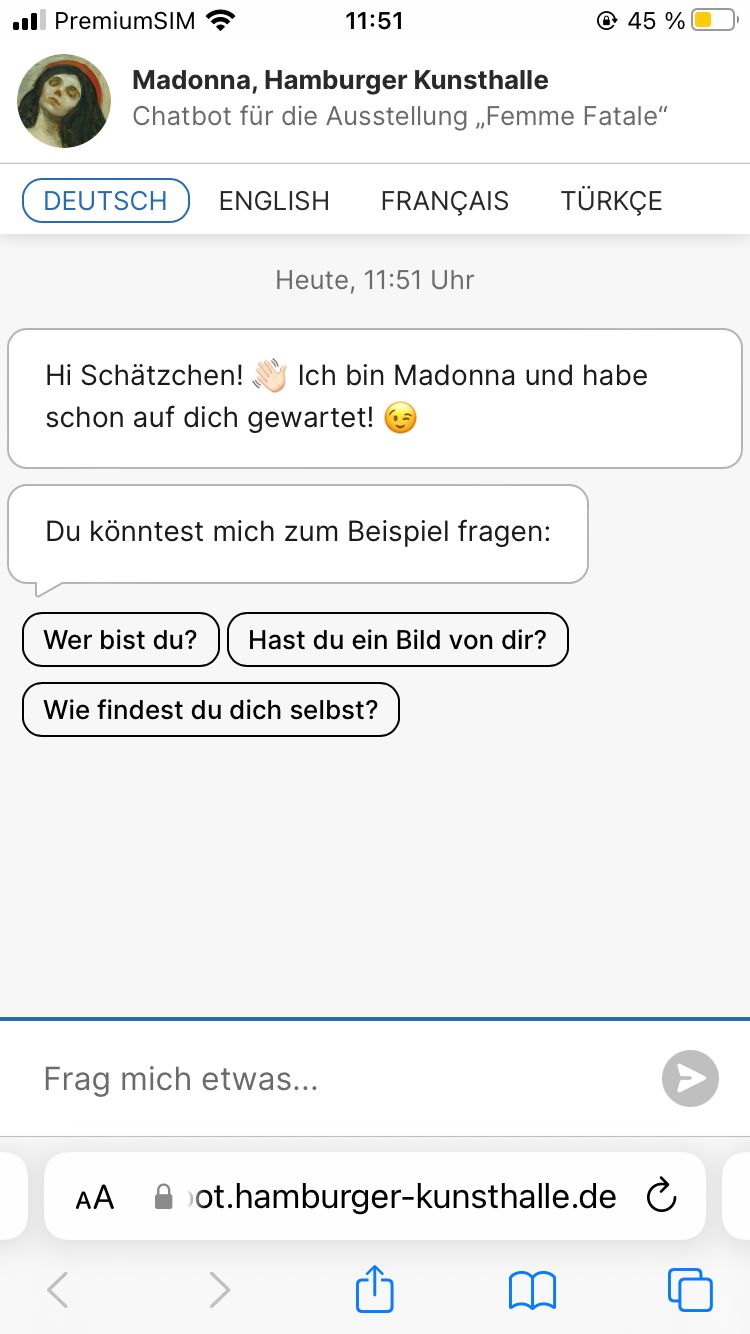
Task: Open the Safari share sheet
Action: click(375, 1290)
